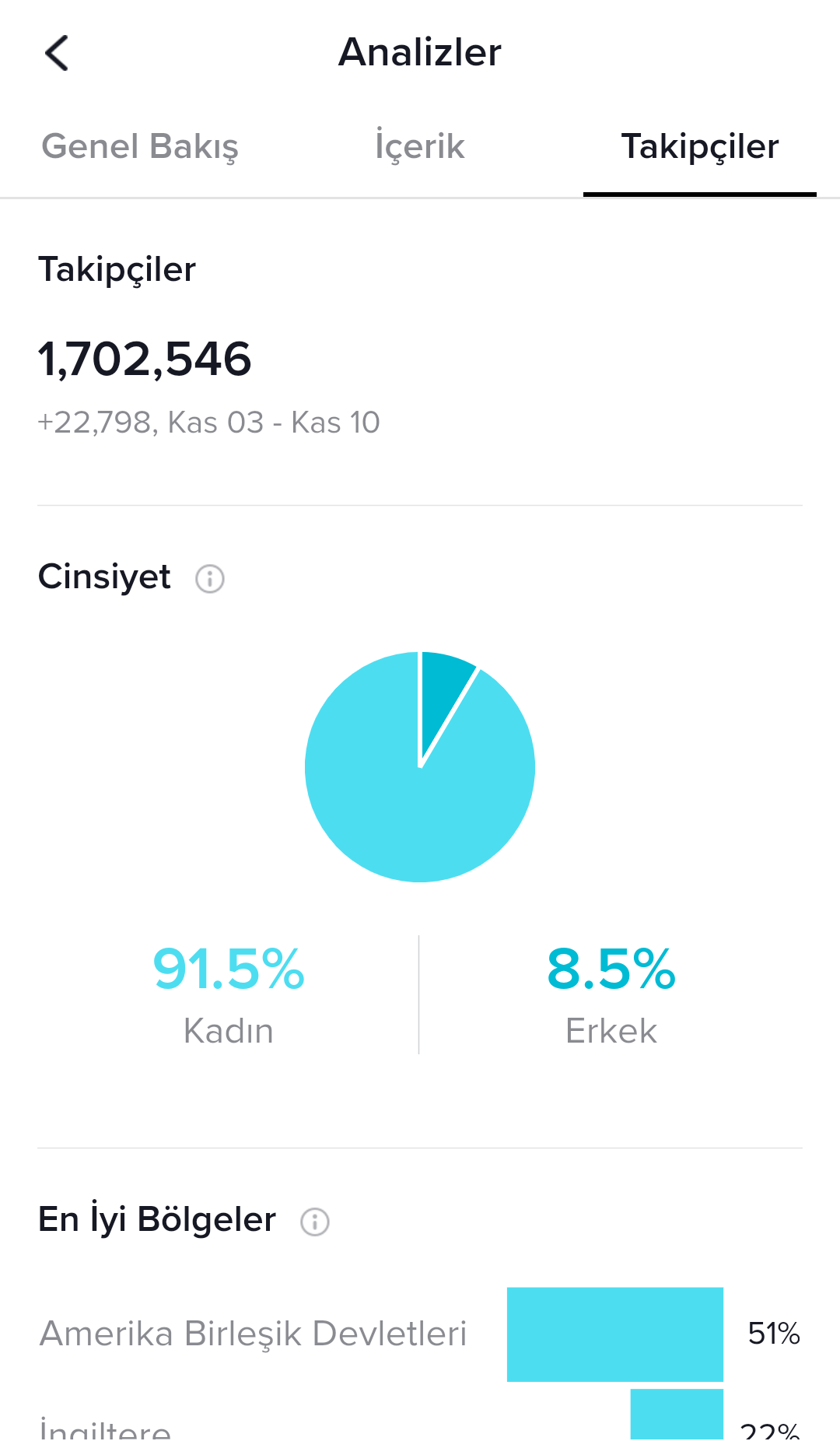Viewport: 840px width, 1441px height.
Task: Select the Takipçiler tab
Action: pos(700,146)
